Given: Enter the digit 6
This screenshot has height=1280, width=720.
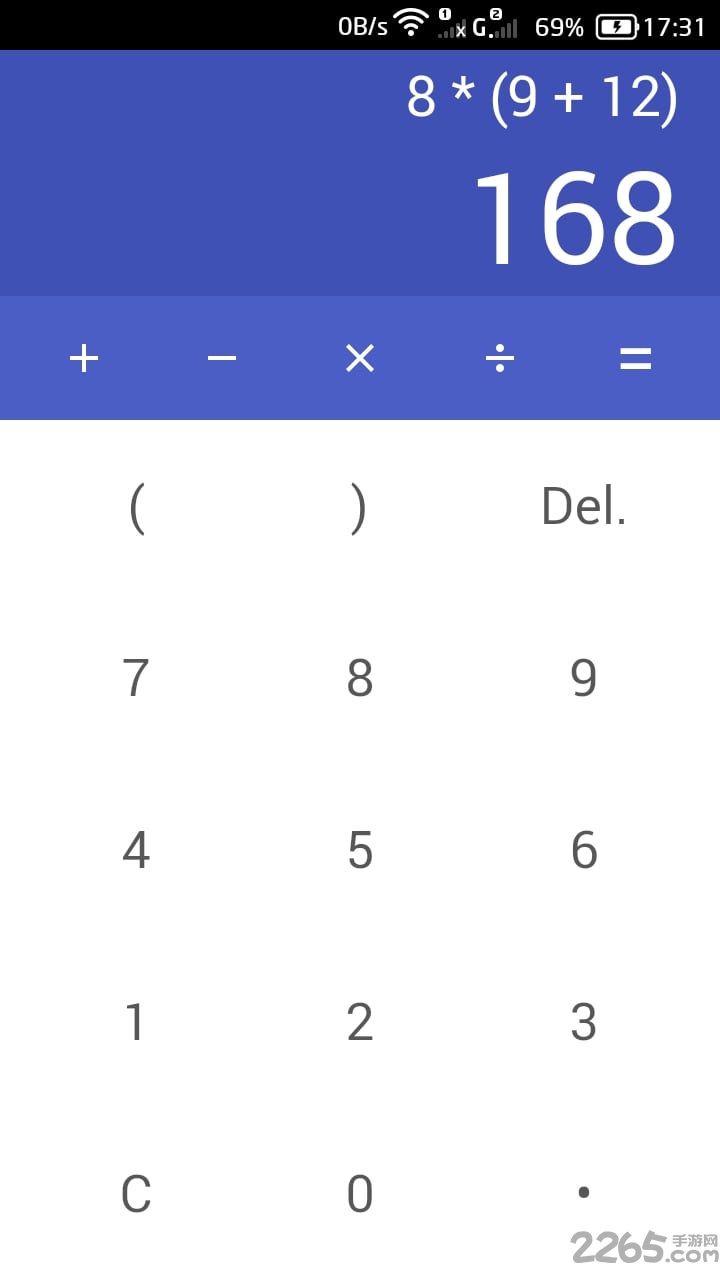Looking at the screenshot, I should click(584, 850).
